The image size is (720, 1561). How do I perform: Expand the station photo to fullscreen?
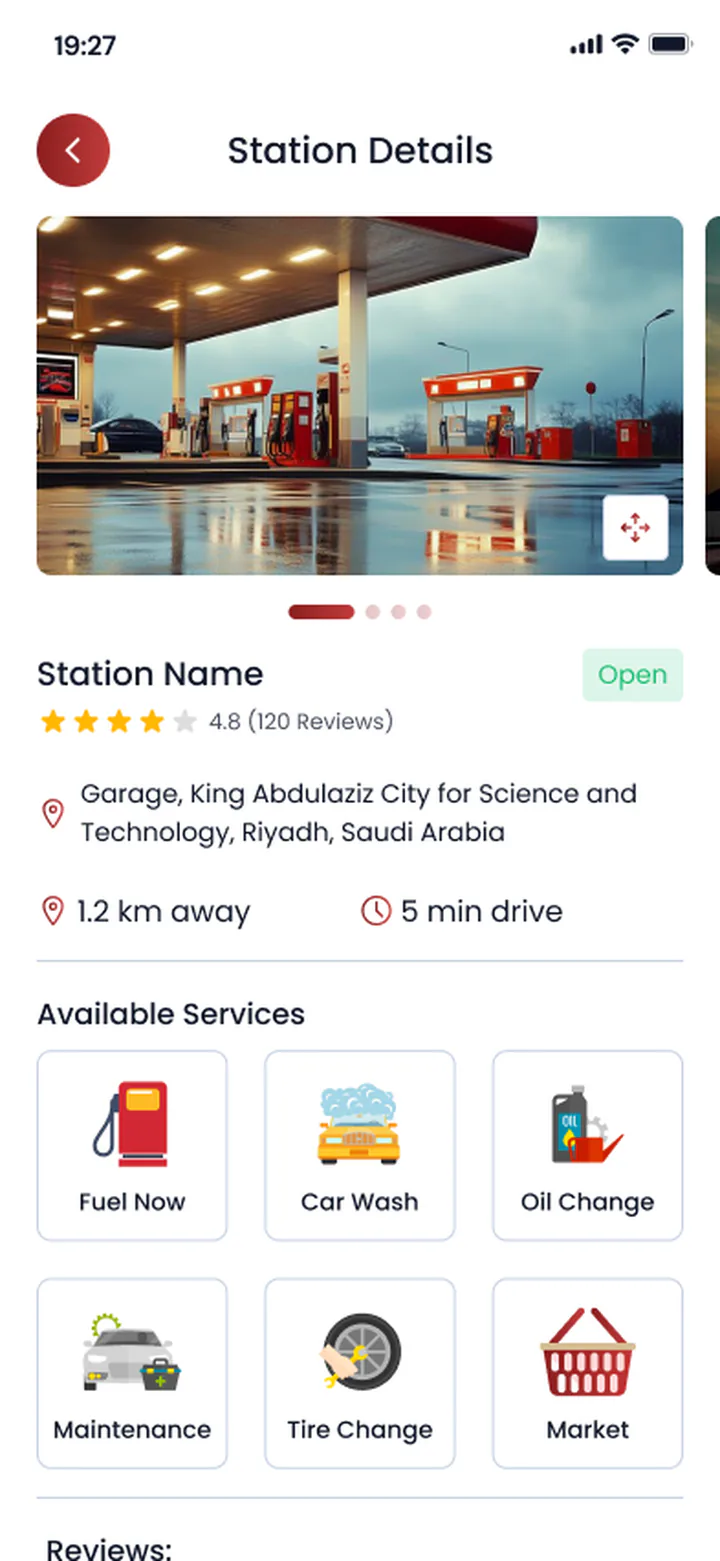635,527
